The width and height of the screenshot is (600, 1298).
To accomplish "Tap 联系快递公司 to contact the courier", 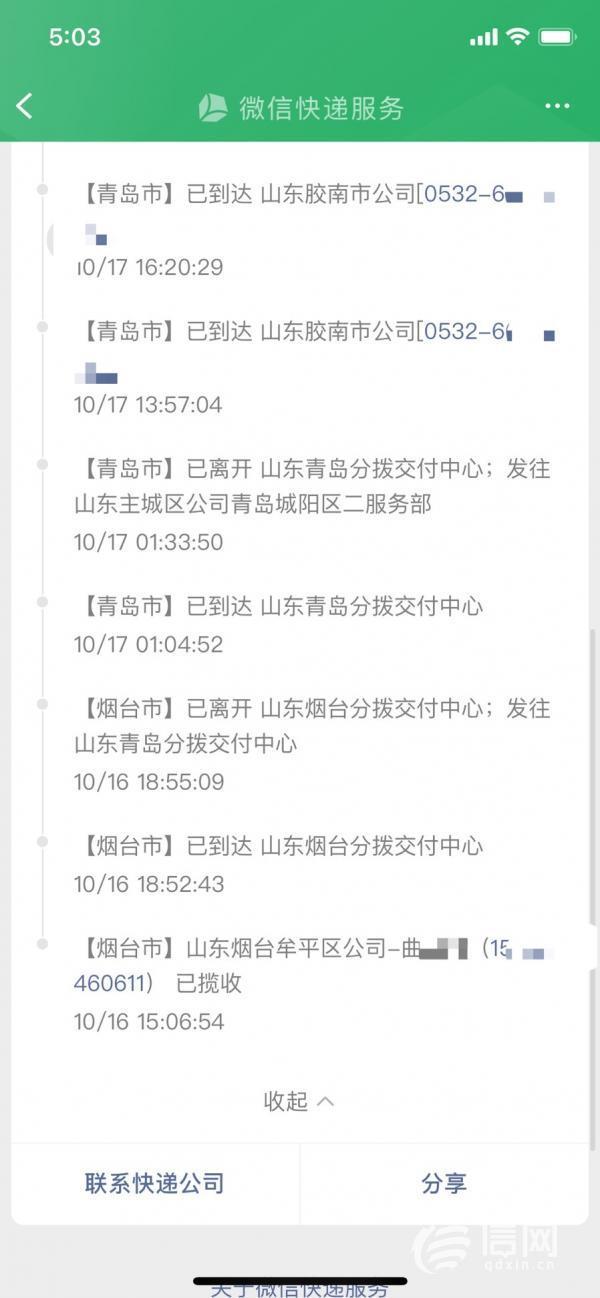I will pyautogui.click(x=155, y=1184).
